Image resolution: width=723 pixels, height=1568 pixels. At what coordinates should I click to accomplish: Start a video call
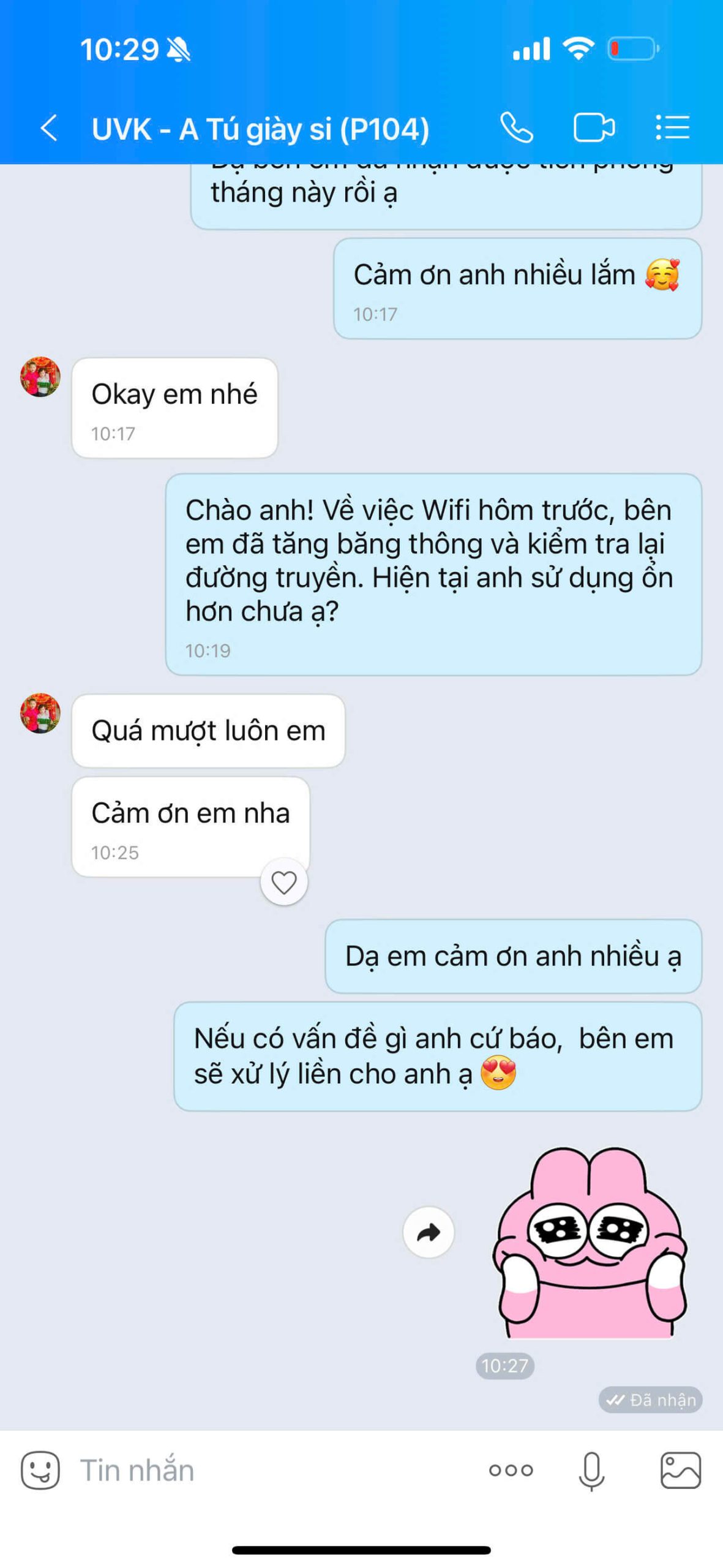[593, 128]
